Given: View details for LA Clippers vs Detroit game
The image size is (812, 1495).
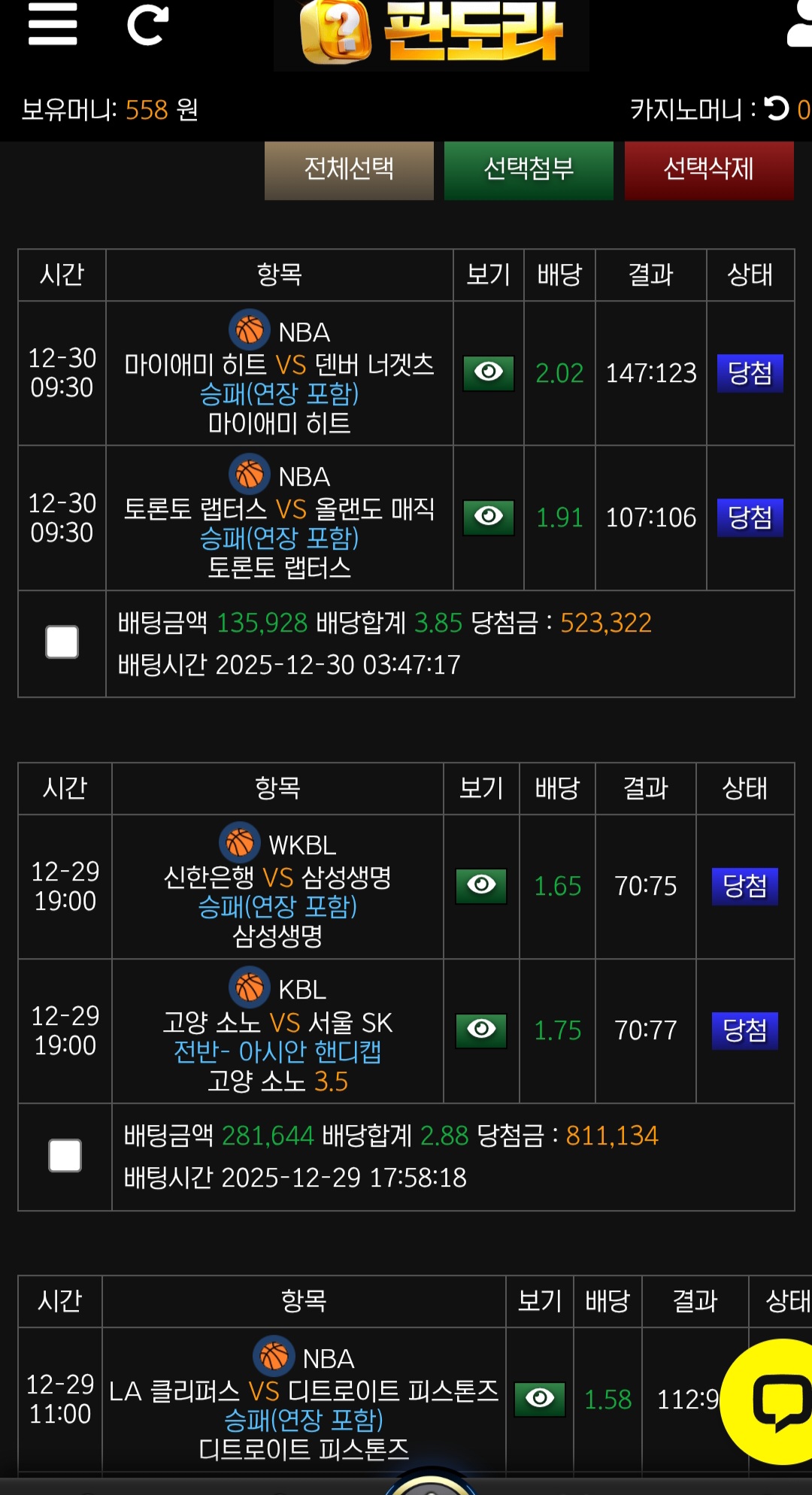Looking at the screenshot, I should pos(539,1399).
